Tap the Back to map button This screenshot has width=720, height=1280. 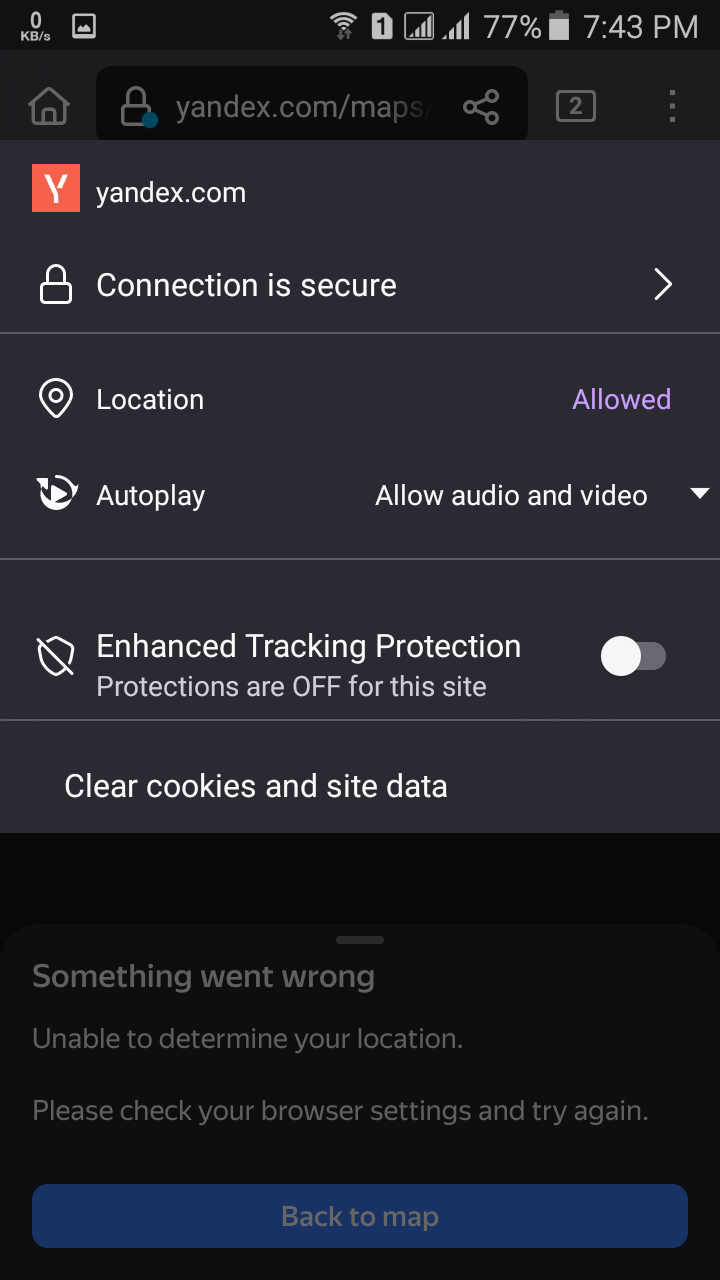pos(360,1216)
